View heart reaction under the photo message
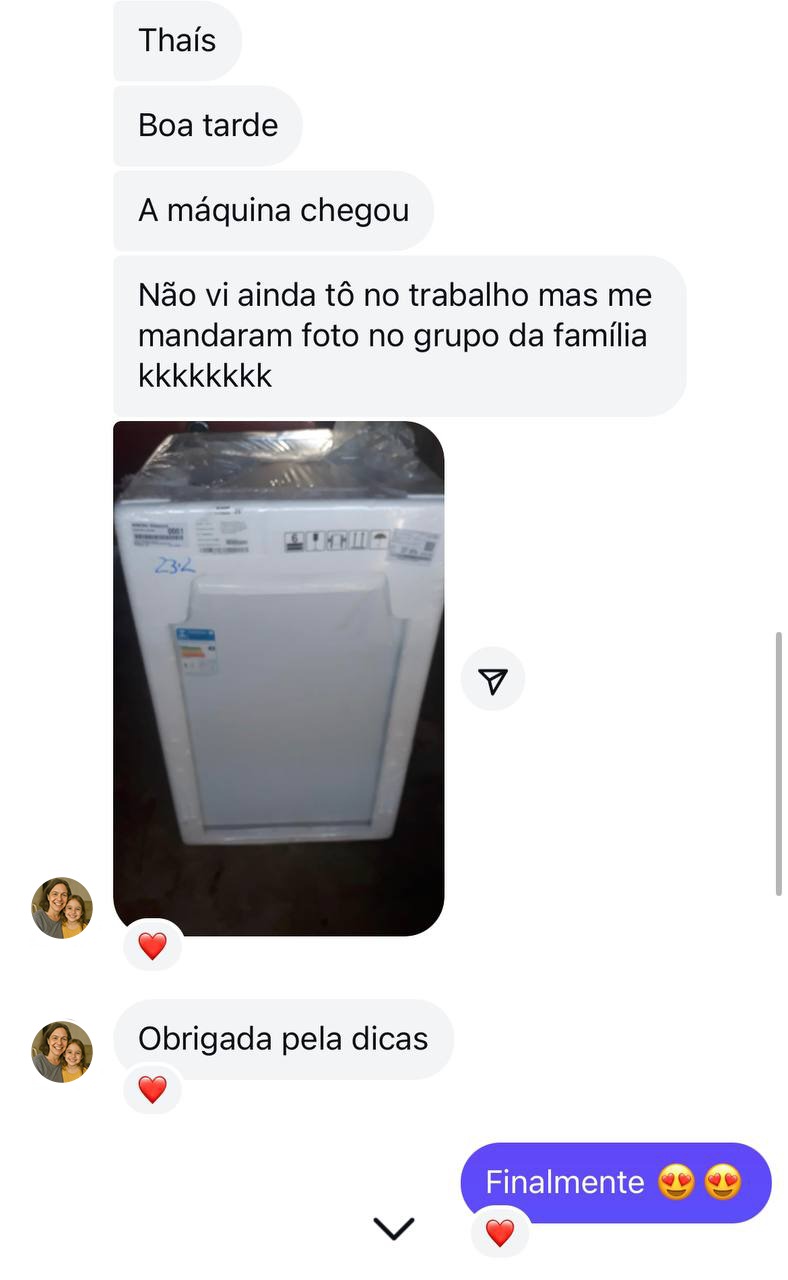 [x=152, y=945]
